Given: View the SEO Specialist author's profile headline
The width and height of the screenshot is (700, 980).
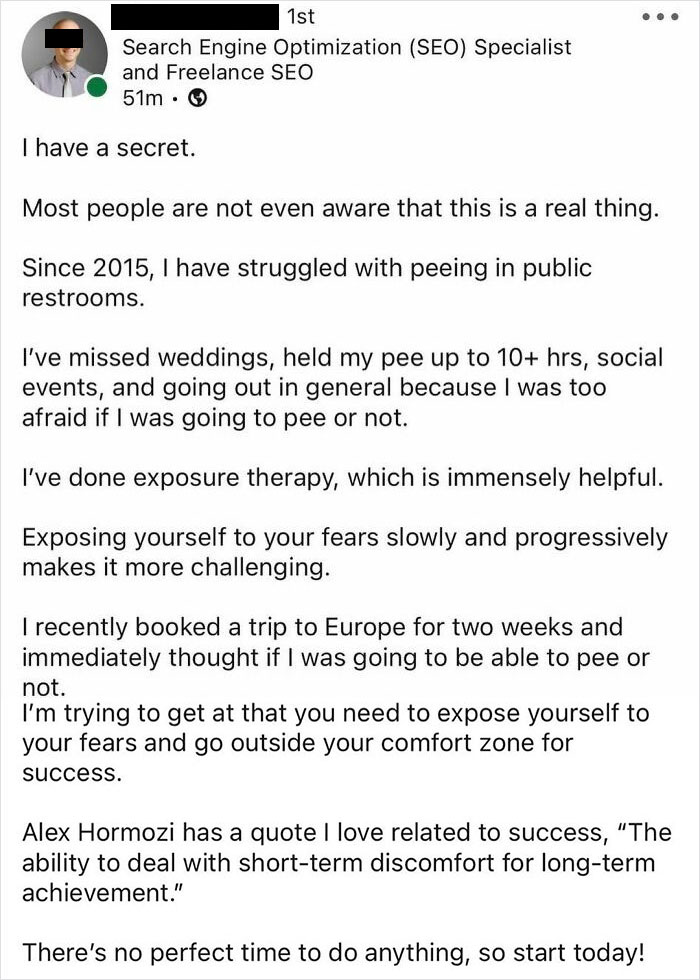Looking at the screenshot, I should (x=346, y=59).
